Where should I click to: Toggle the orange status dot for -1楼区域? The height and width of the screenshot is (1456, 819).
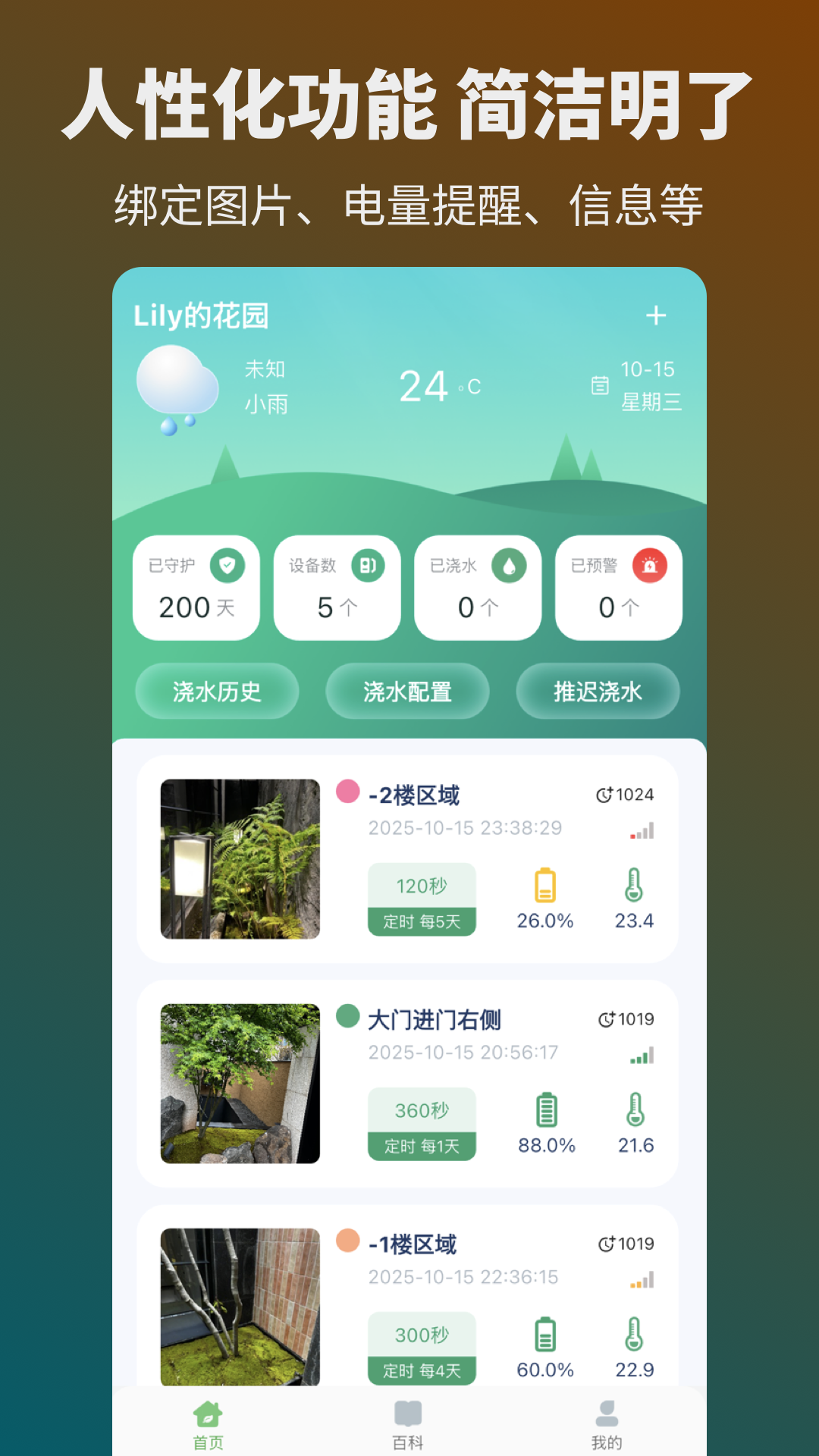coord(348,1244)
